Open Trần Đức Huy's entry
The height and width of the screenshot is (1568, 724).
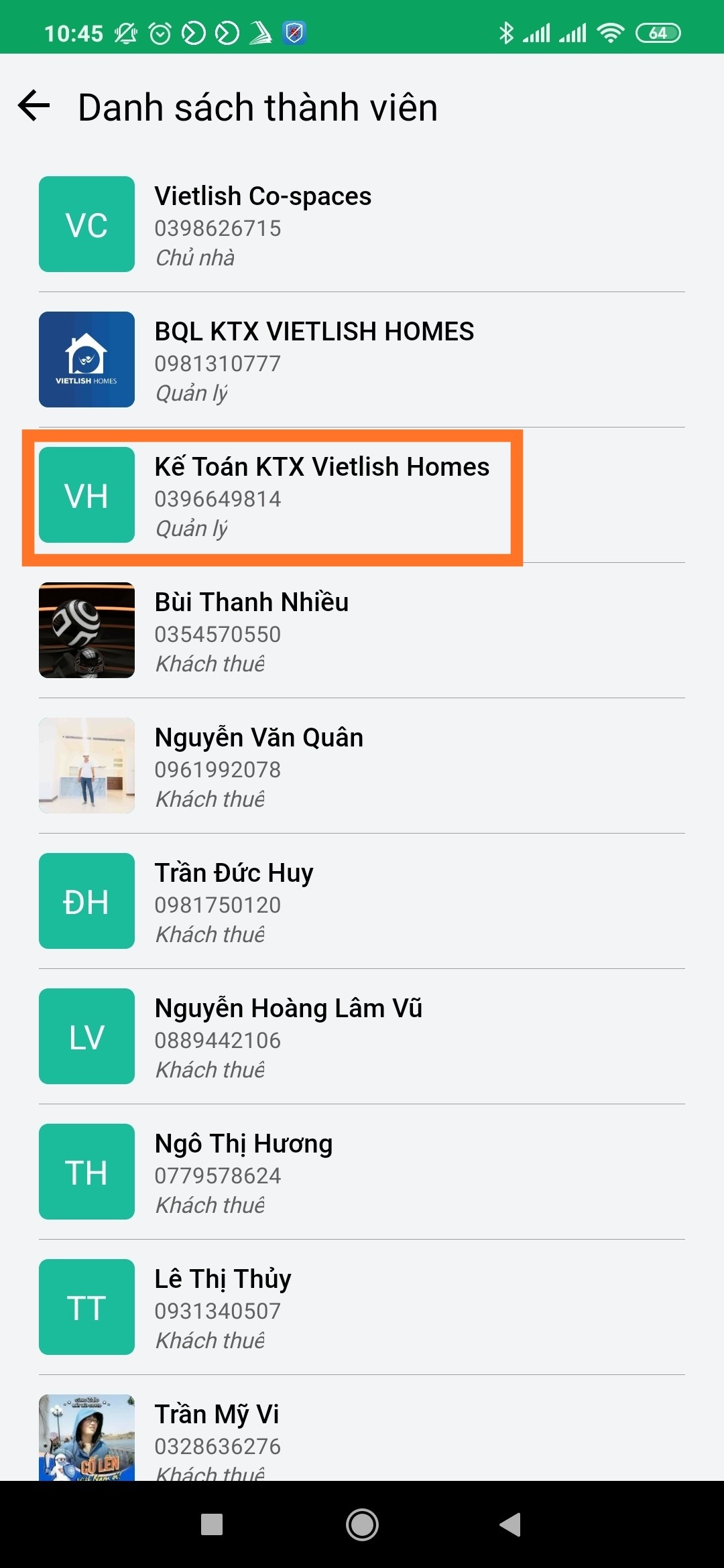[362, 901]
